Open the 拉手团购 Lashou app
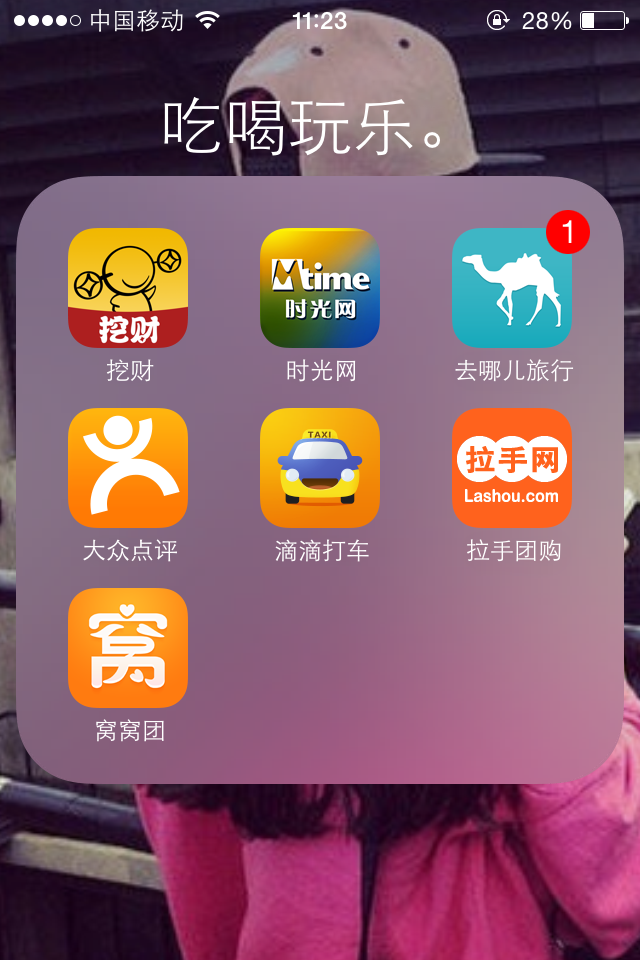This screenshot has height=960, width=640. point(512,468)
